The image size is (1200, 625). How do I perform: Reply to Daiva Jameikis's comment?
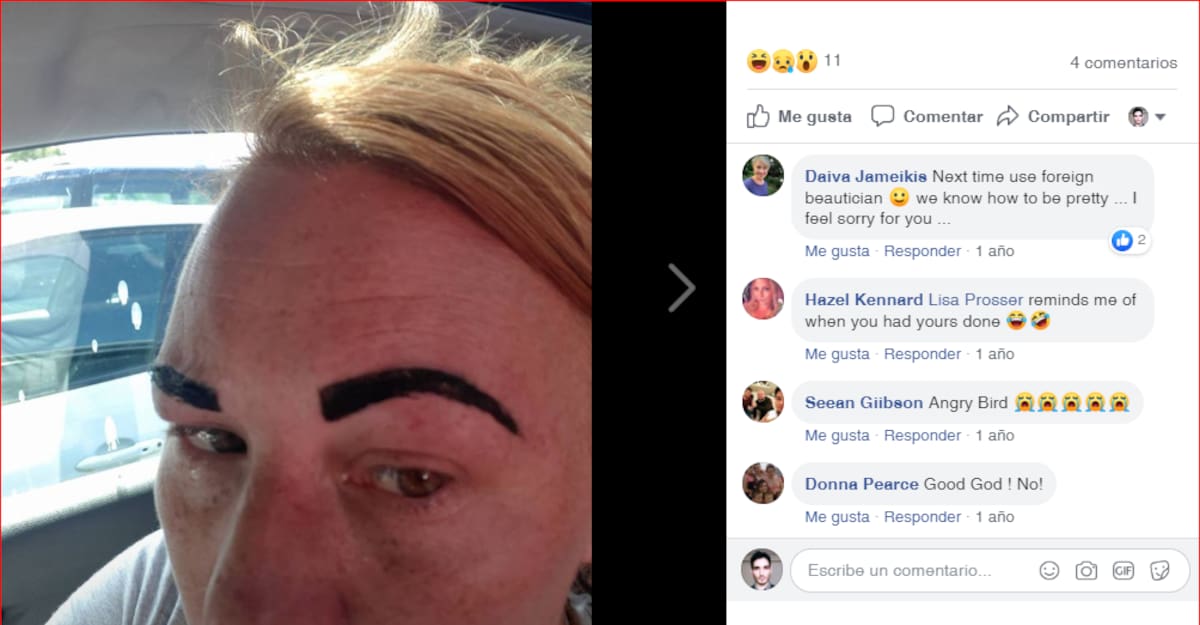coord(922,251)
